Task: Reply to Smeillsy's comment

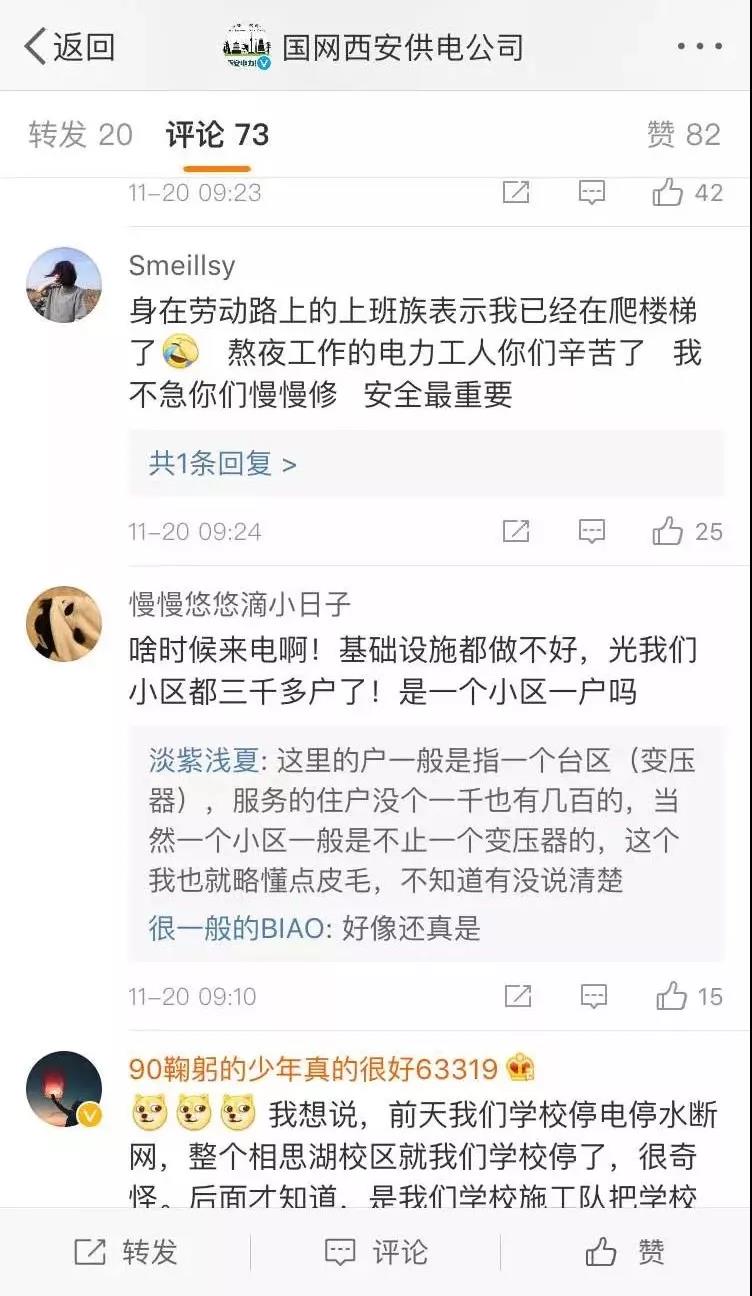Action: [592, 531]
